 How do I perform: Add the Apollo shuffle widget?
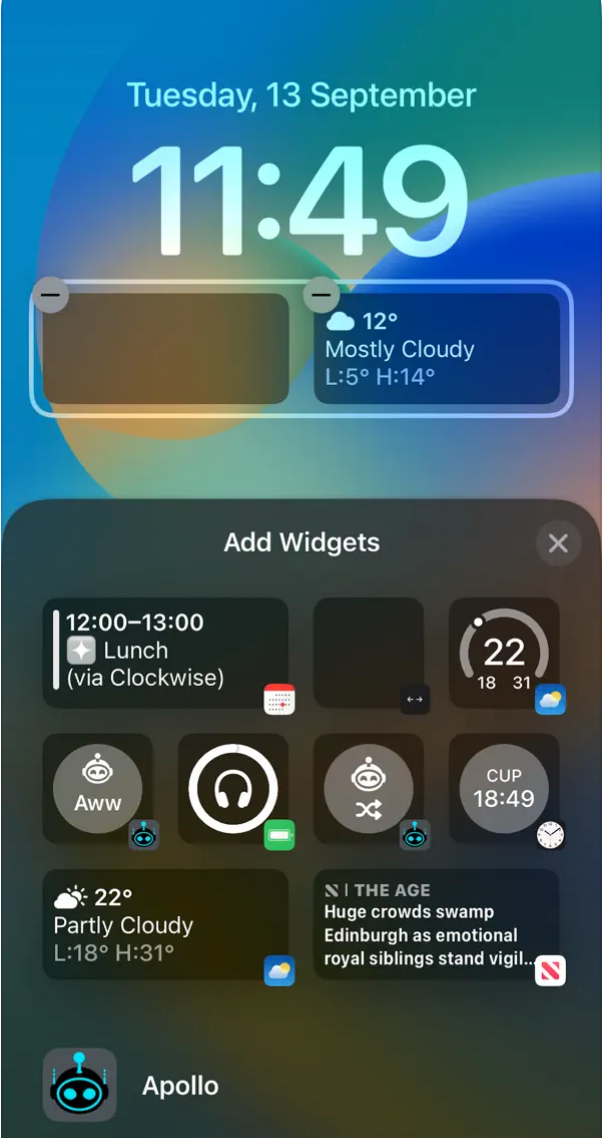coord(368,789)
